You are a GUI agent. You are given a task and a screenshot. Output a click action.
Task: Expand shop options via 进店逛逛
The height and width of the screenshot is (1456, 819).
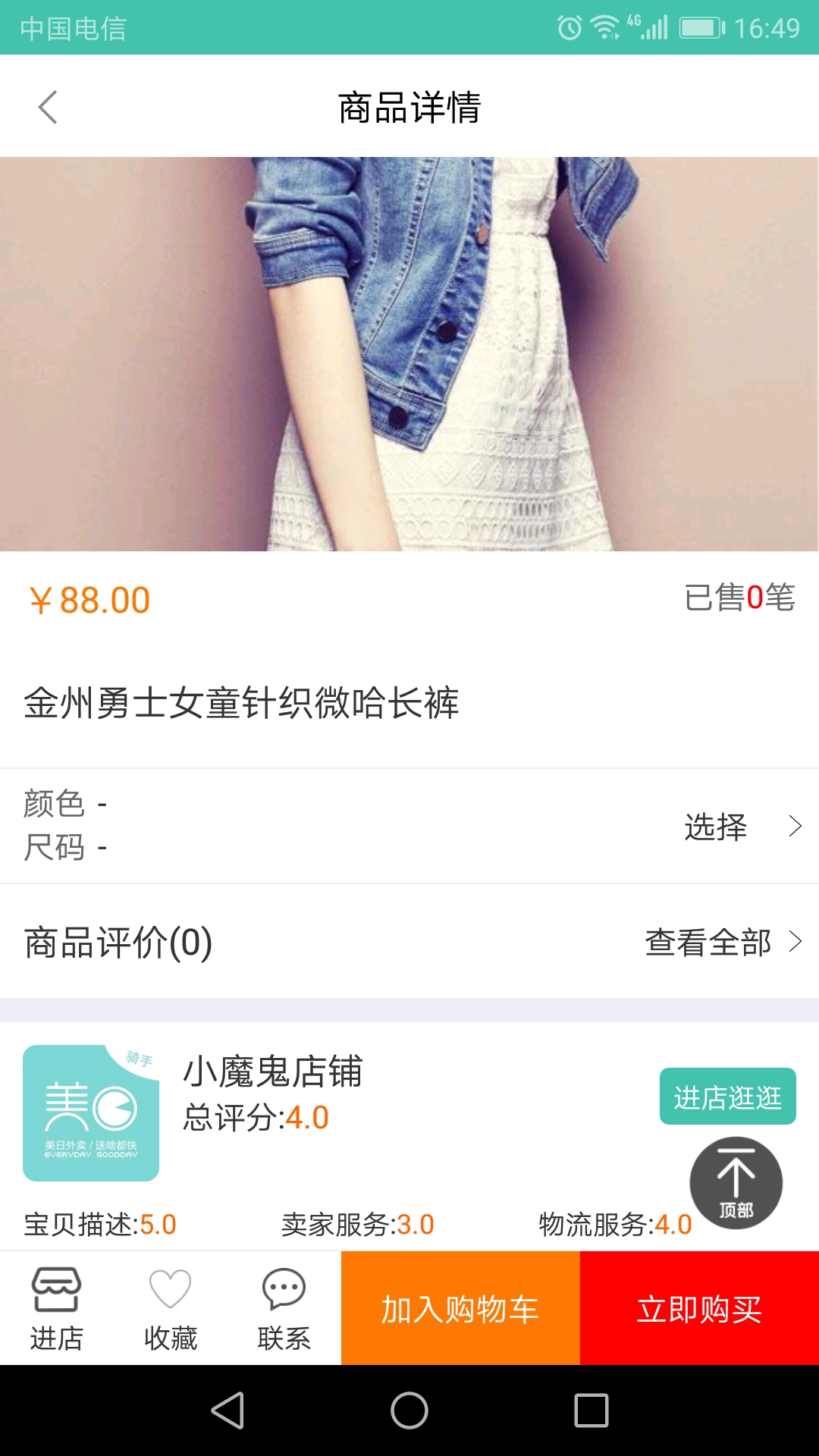click(x=727, y=1095)
